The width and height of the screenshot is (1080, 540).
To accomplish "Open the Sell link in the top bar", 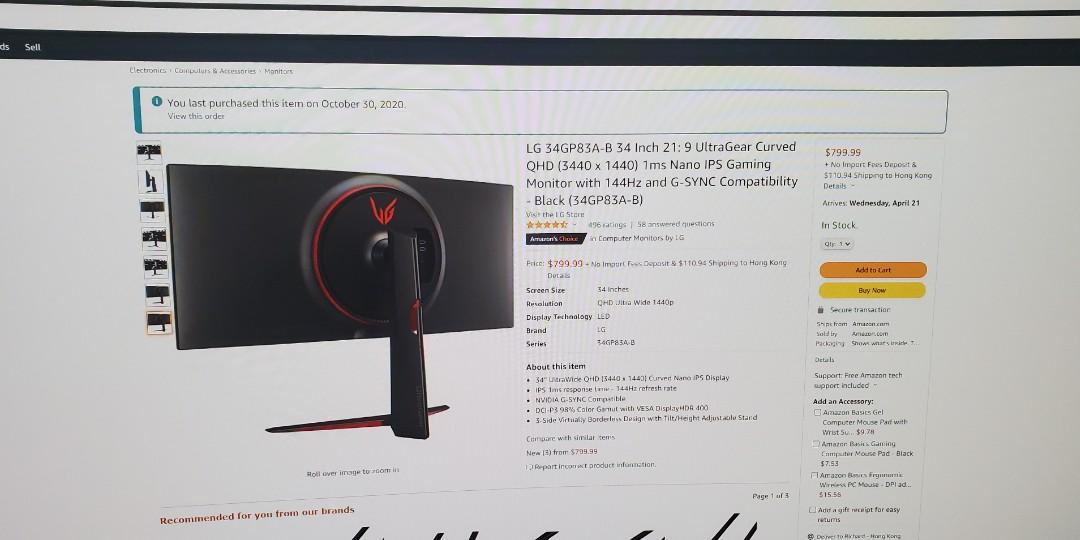I will (x=33, y=47).
